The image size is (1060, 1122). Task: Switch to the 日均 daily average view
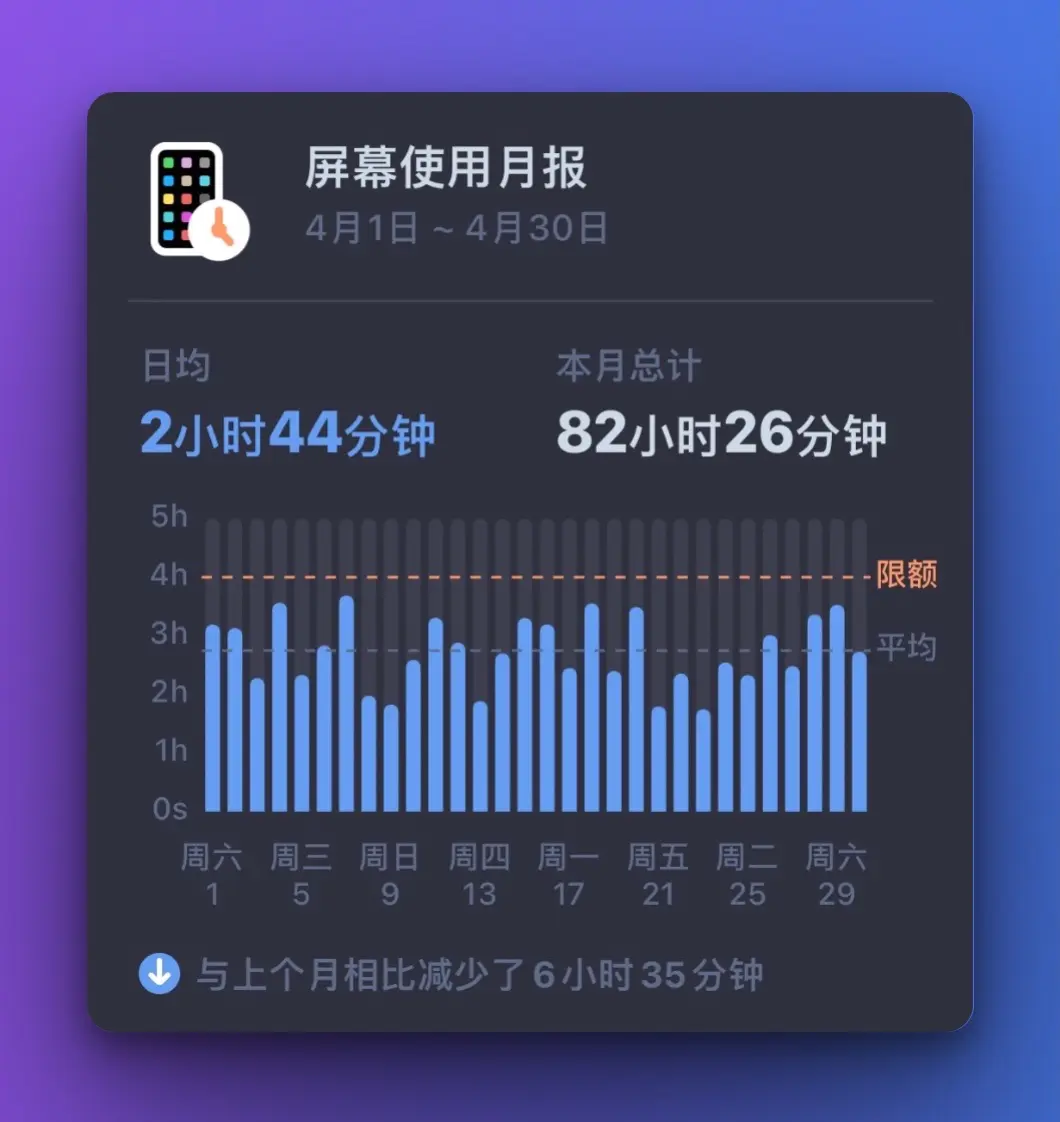coord(175,366)
